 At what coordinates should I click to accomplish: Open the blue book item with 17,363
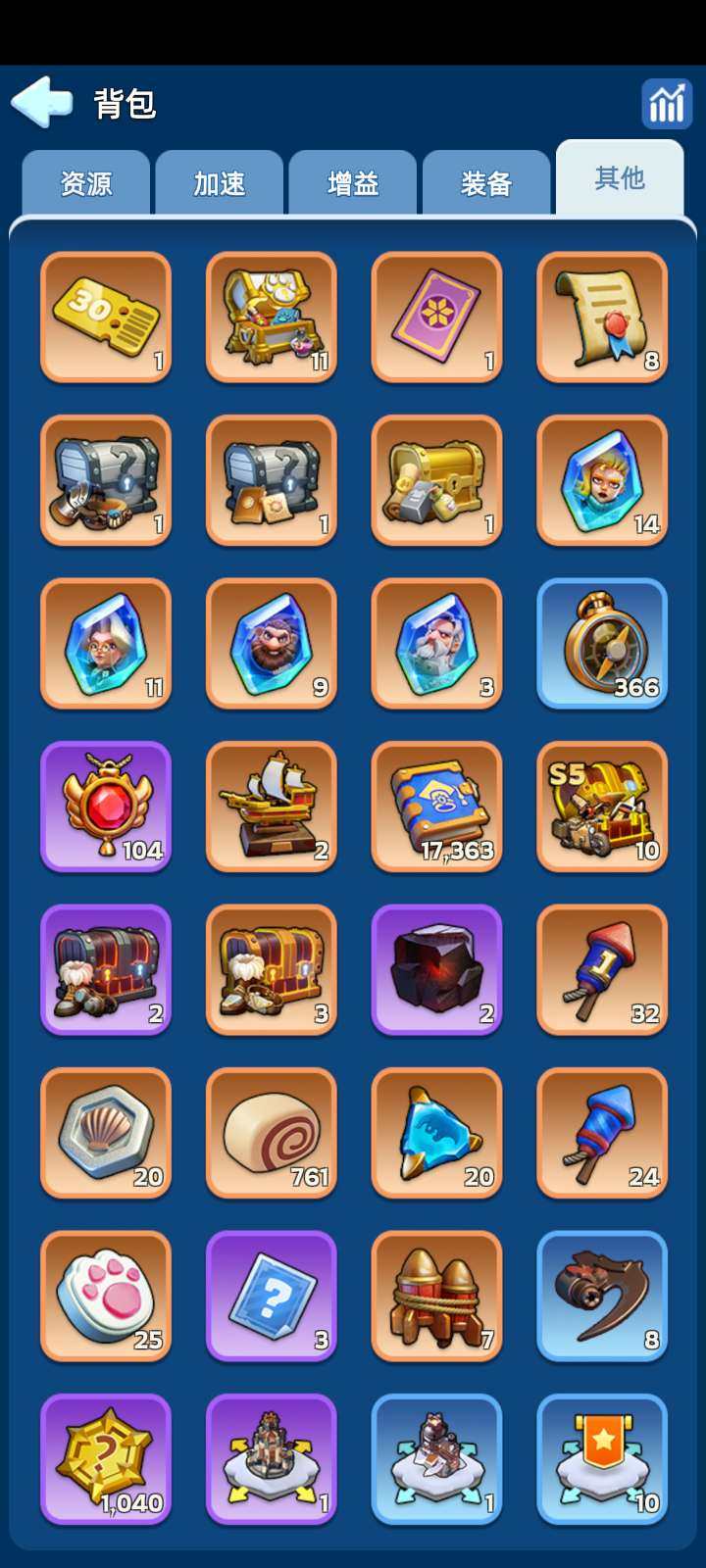pyautogui.click(x=436, y=806)
